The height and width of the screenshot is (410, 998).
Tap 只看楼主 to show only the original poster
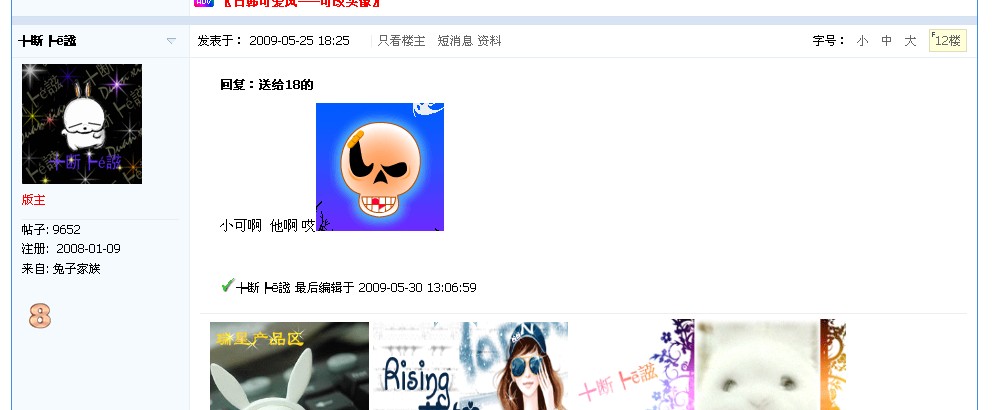coord(401,41)
